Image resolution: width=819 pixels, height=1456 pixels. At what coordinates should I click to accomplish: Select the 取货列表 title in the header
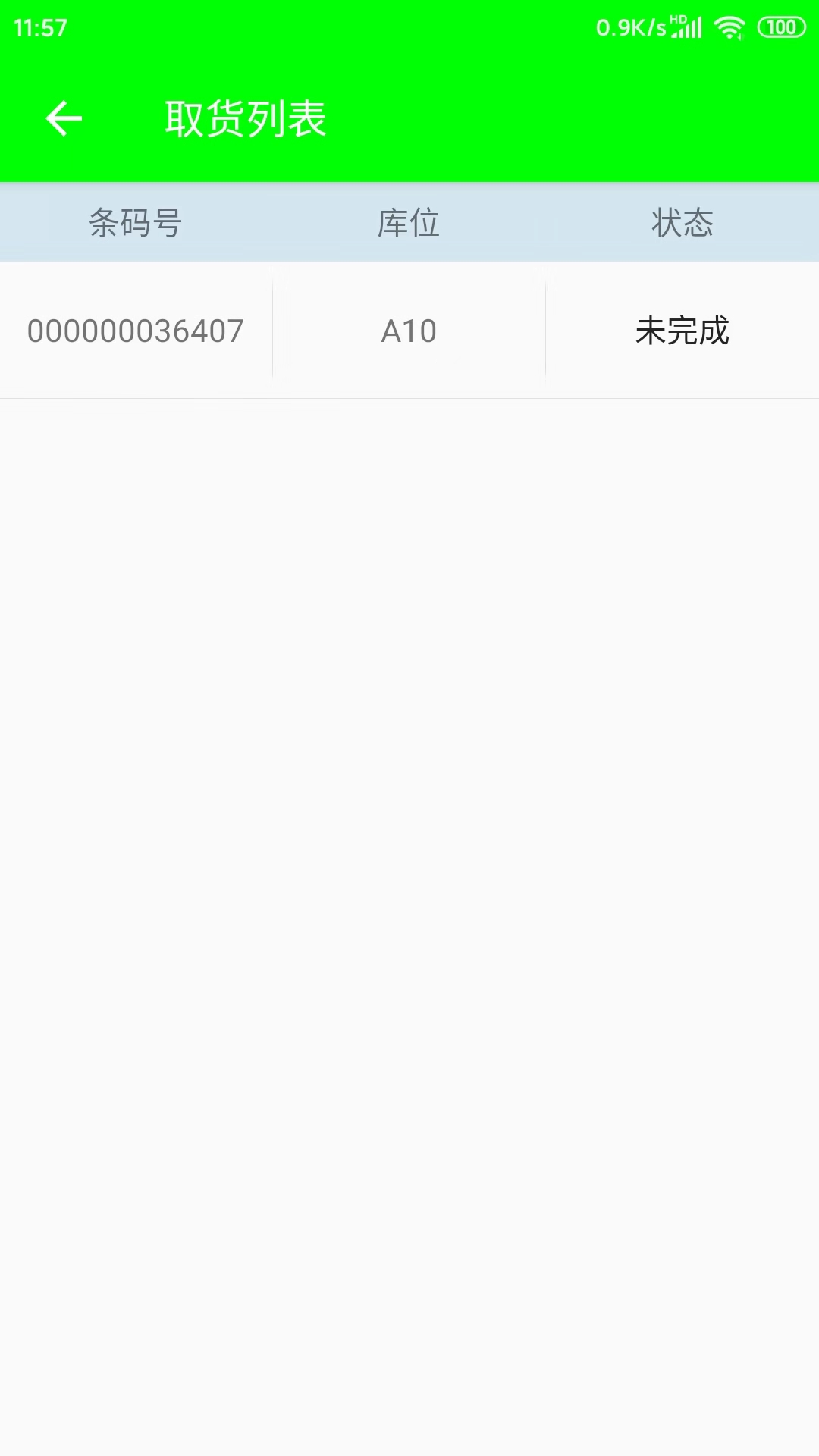coord(245,119)
